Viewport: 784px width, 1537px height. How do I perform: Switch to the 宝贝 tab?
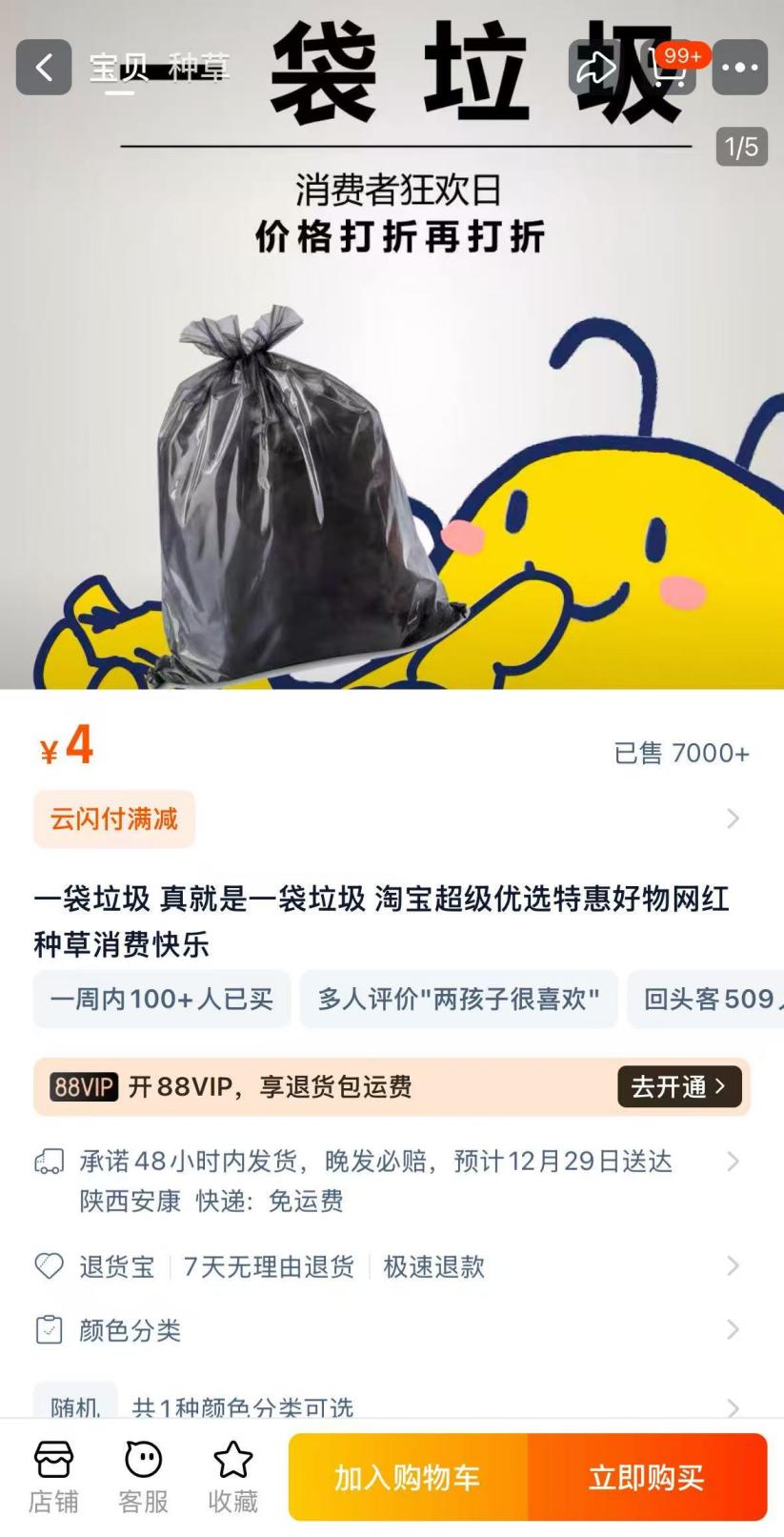coord(119,67)
